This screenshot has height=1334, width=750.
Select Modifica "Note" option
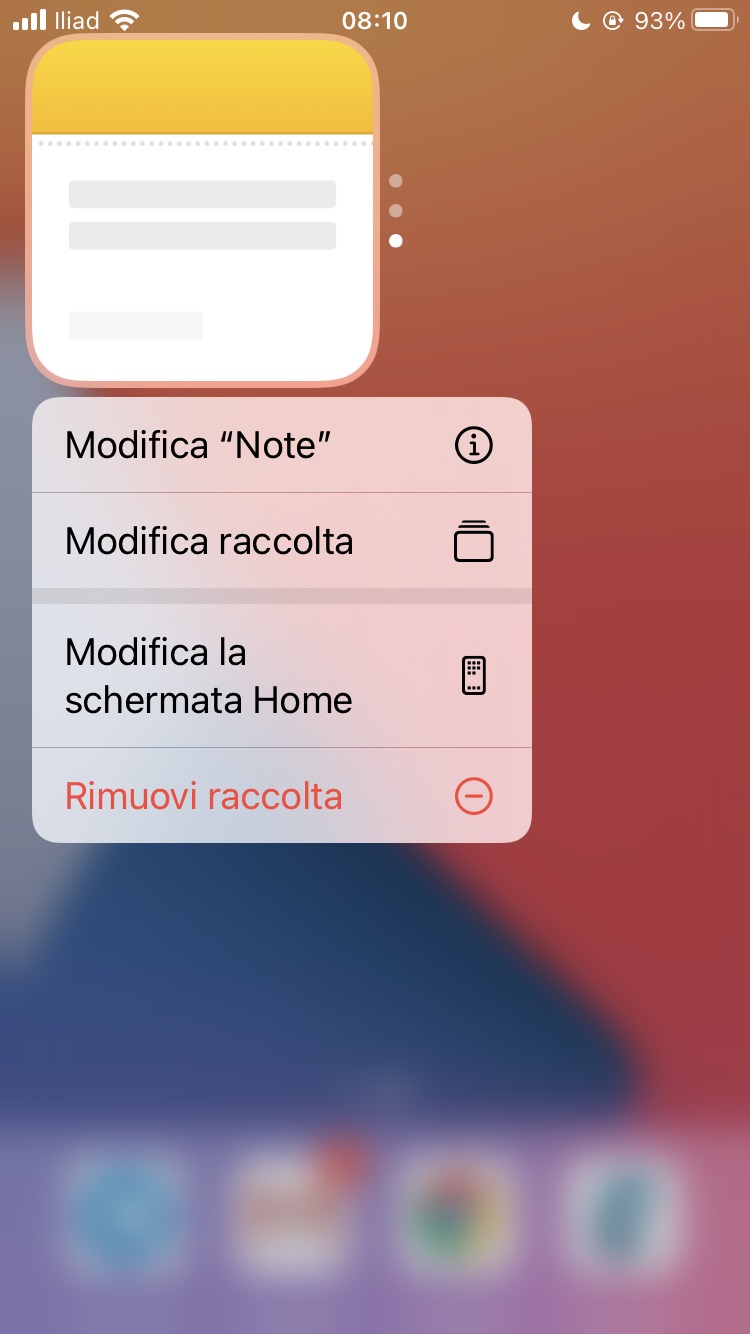[x=280, y=445]
